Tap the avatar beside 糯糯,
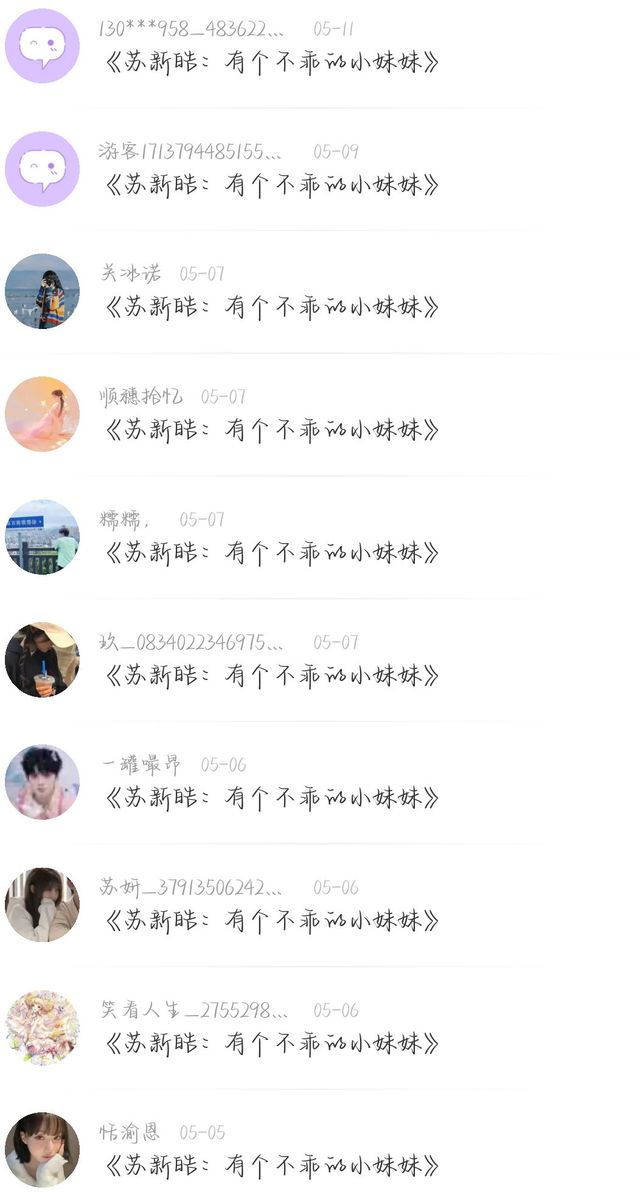This screenshot has height=1195, width=640. (42, 537)
